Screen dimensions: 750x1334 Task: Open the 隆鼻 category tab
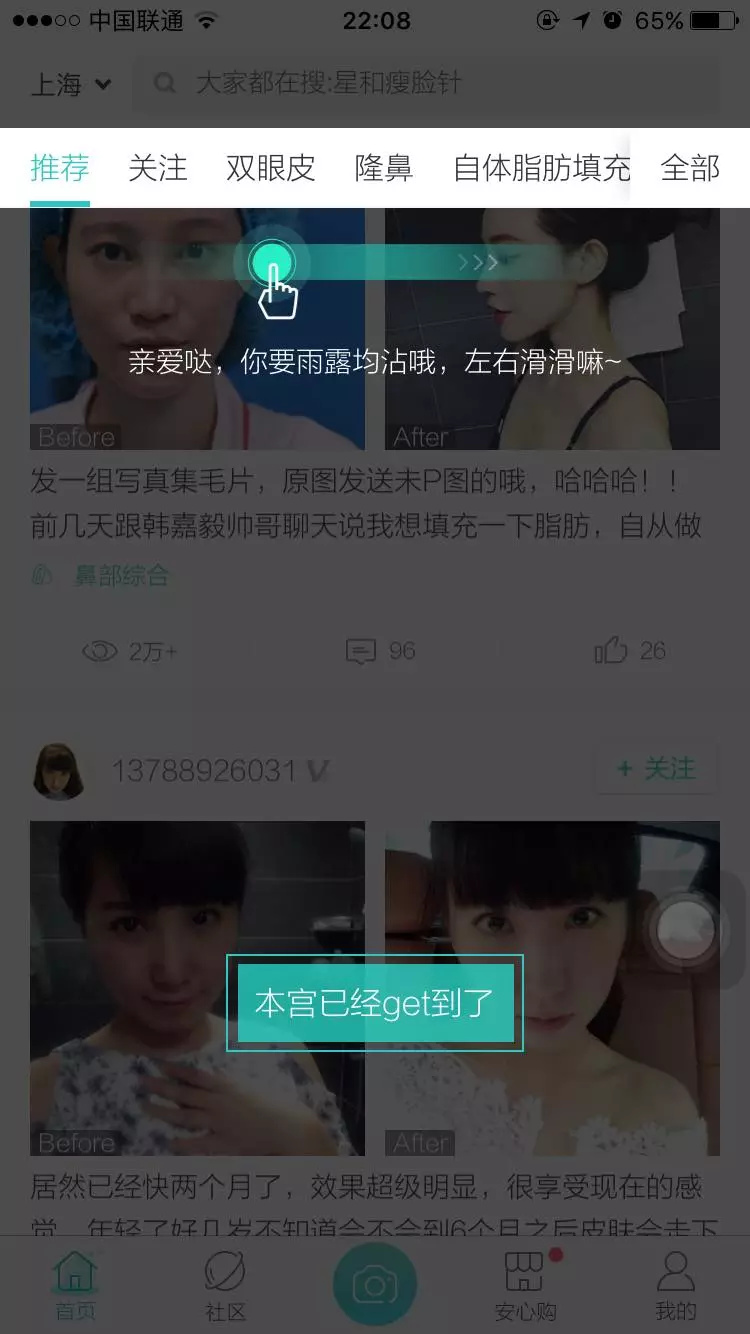[384, 168]
